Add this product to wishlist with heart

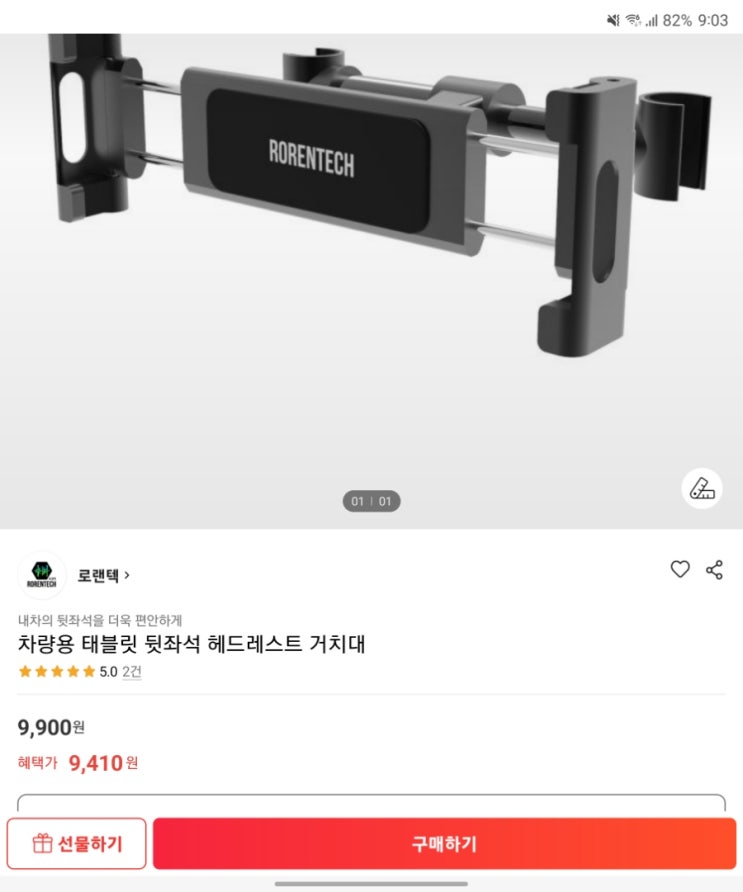[680, 570]
